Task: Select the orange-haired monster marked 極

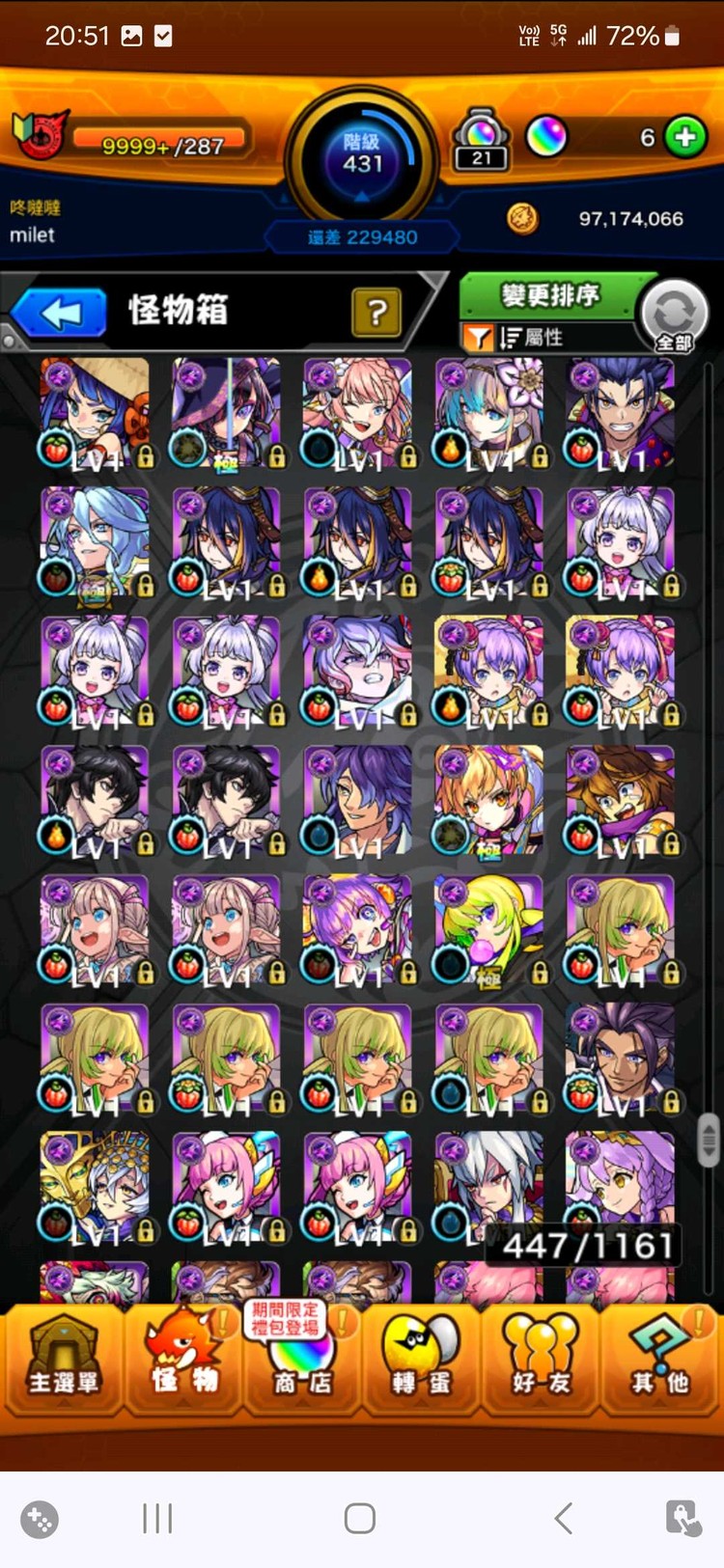Action: point(488,801)
